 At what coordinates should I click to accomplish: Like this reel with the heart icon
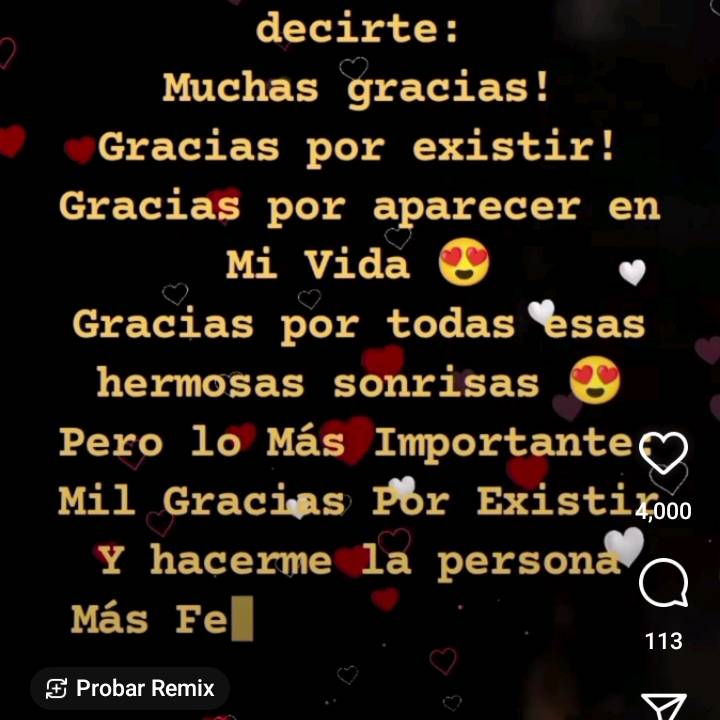point(663,455)
